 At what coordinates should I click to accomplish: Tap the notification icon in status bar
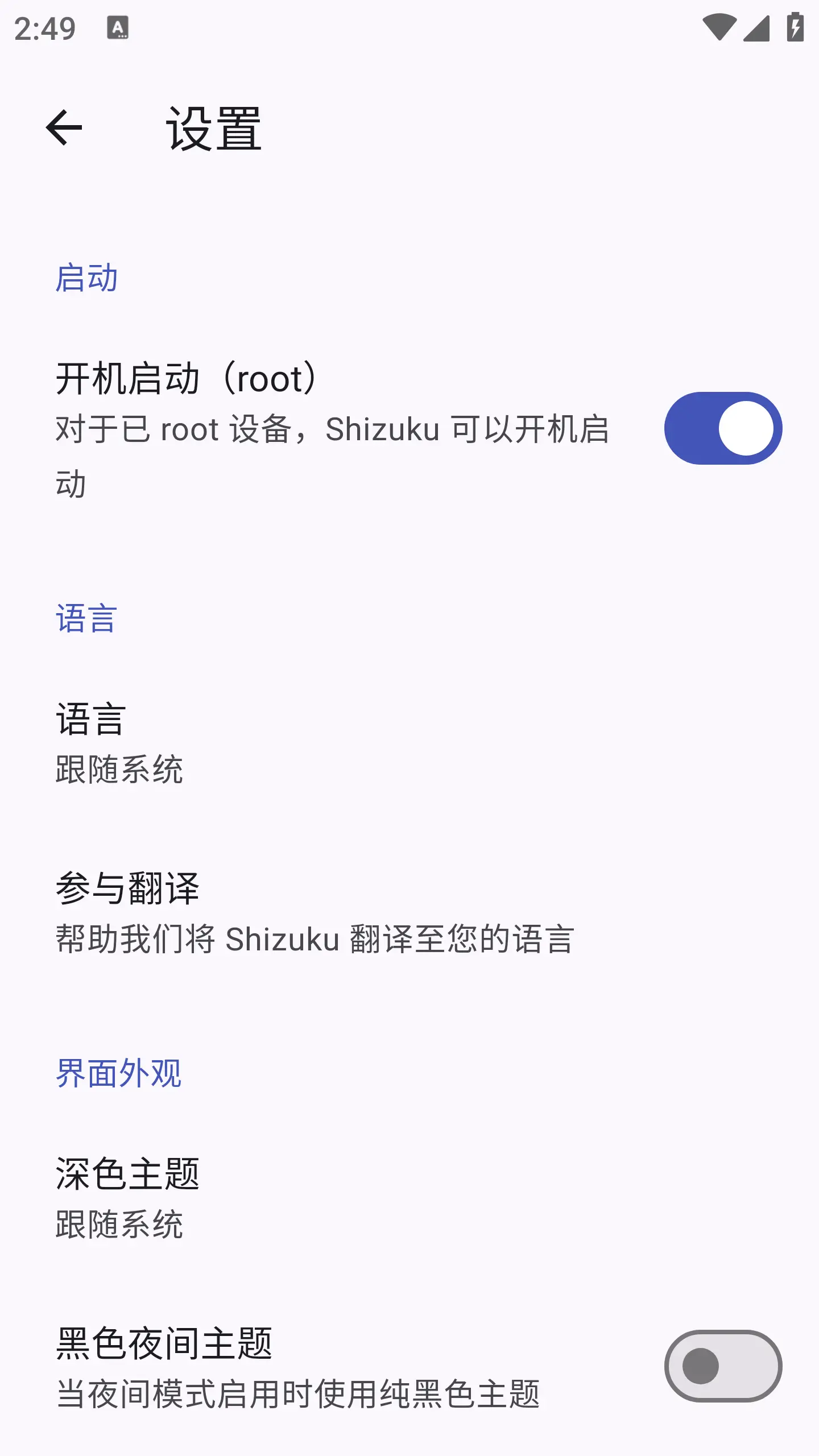point(117,28)
